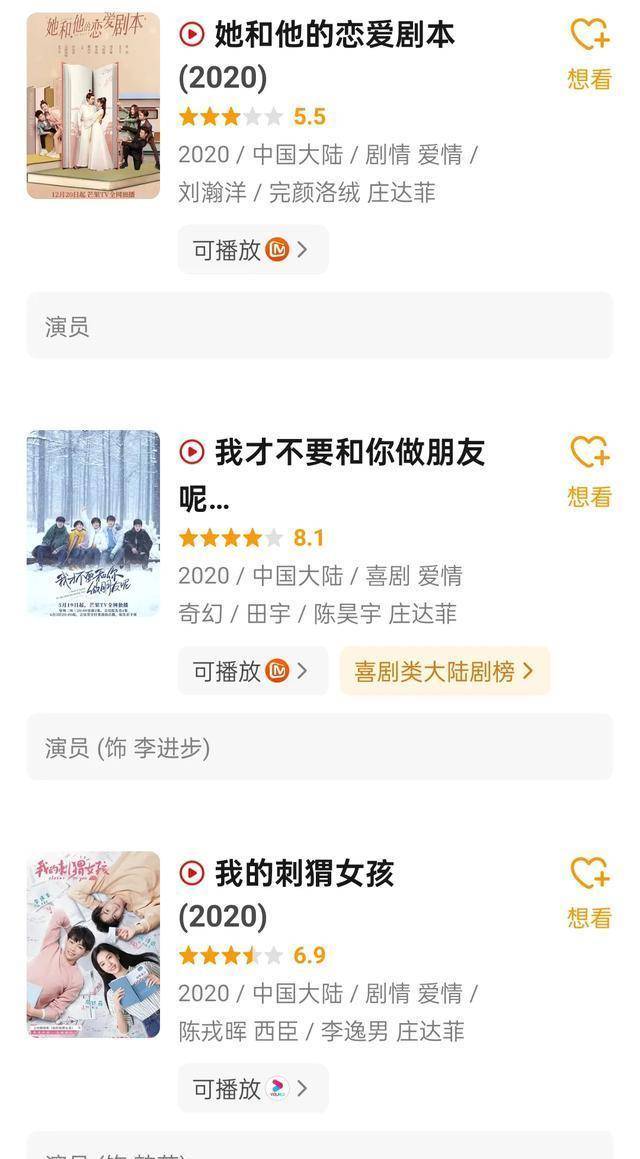Open the poster of 她和他的恋爱剧本
This screenshot has width=640, height=1159.
pos(93,106)
